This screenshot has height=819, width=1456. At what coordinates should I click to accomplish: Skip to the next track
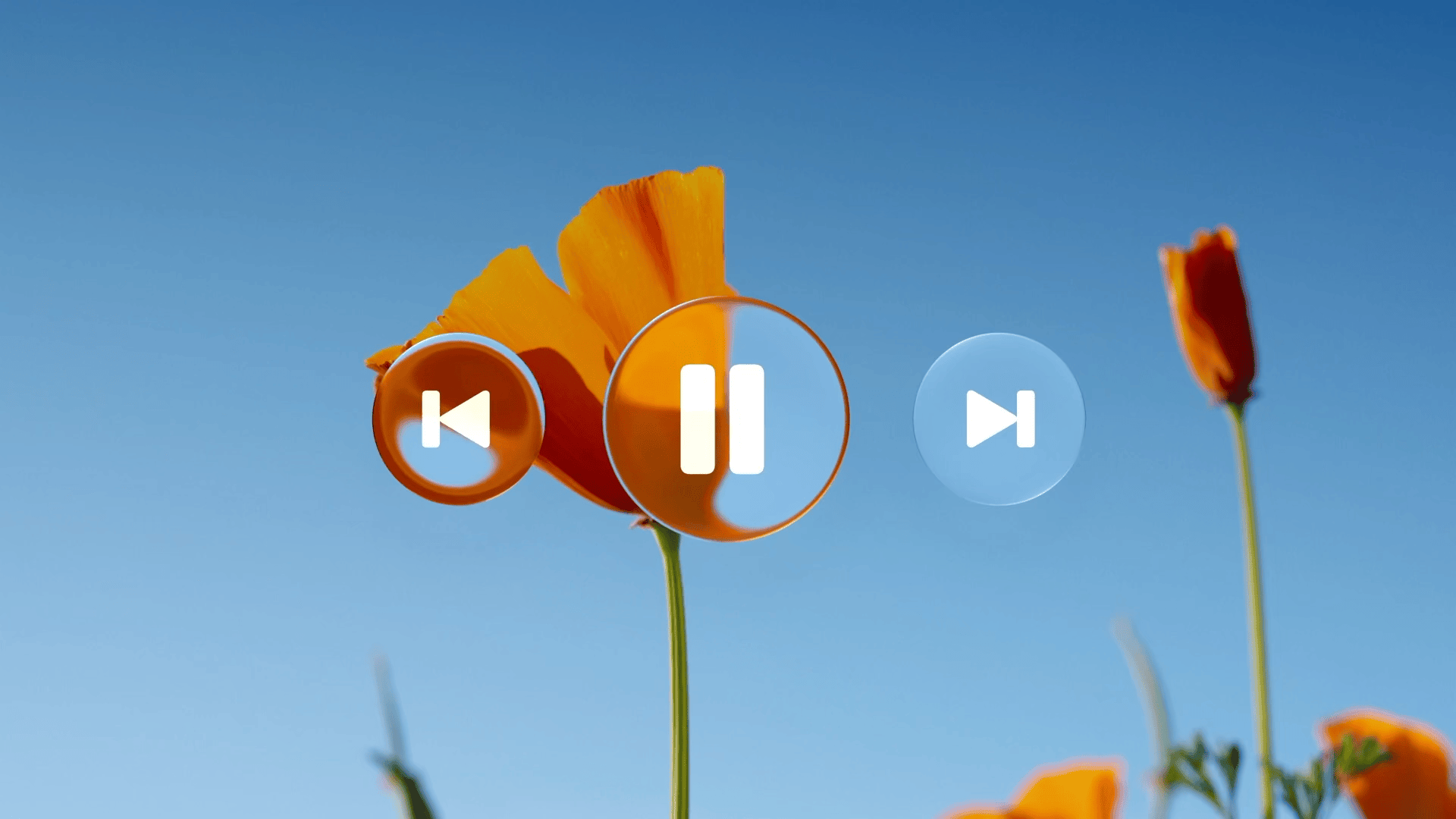click(999, 419)
